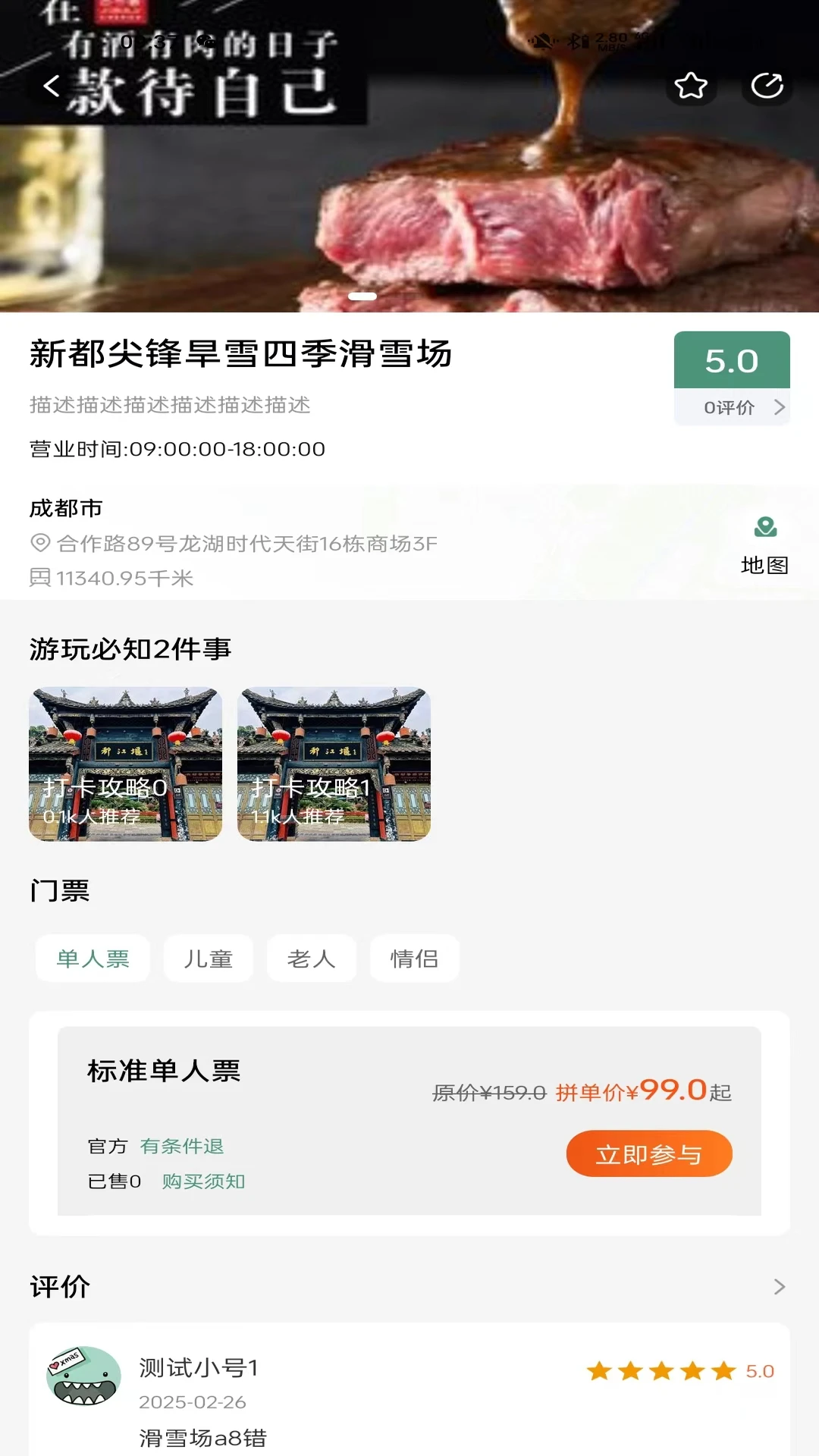The image size is (819, 1456).
Task: Go back using the top-left arrow
Action: [x=52, y=86]
